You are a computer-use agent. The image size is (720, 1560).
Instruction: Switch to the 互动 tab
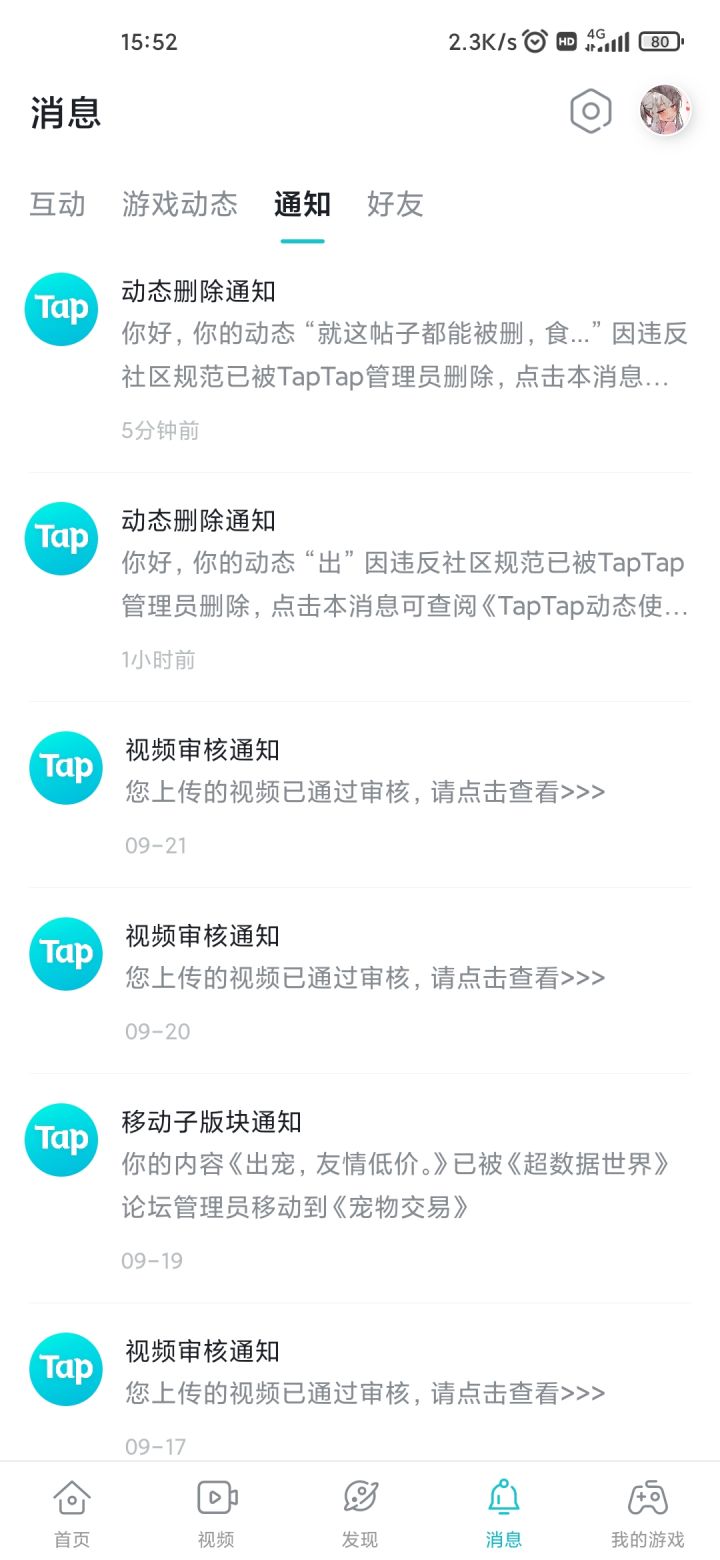[57, 205]
